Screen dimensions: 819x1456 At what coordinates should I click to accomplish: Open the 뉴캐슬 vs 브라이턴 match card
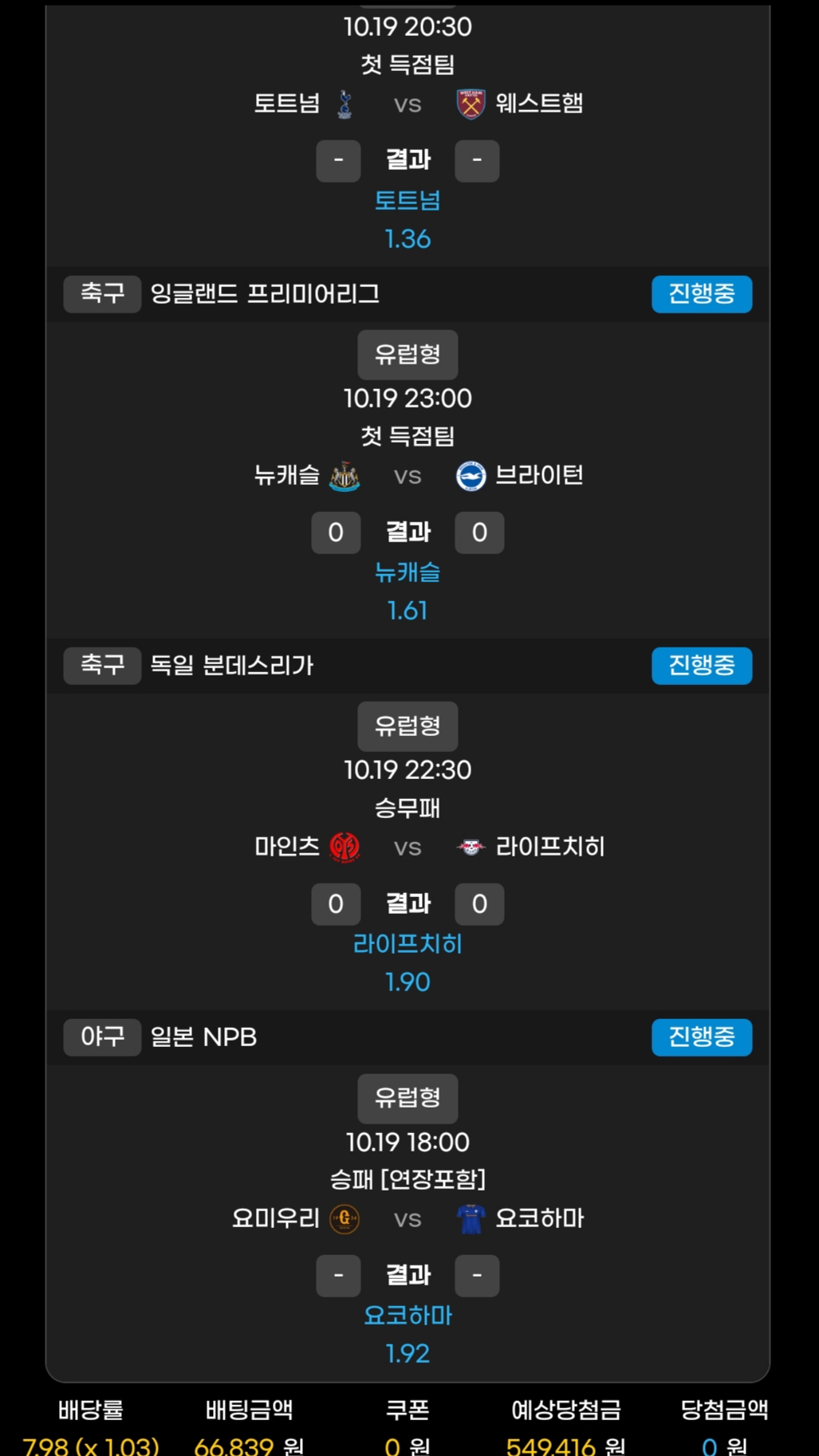(x=408, y=476)
